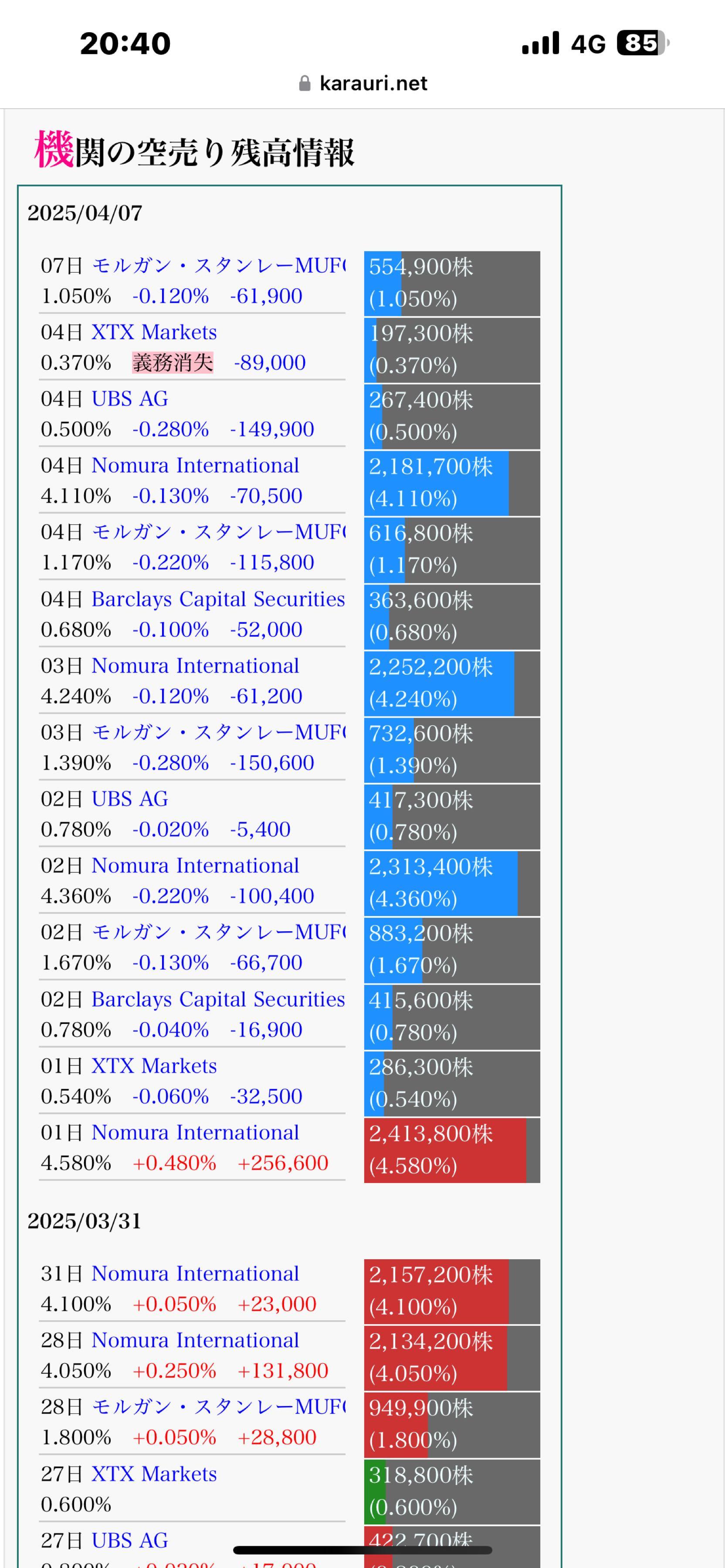
Task: Open the 07日 モルガン・スタンレーMUFG link
Action: [x=218, y=265]
